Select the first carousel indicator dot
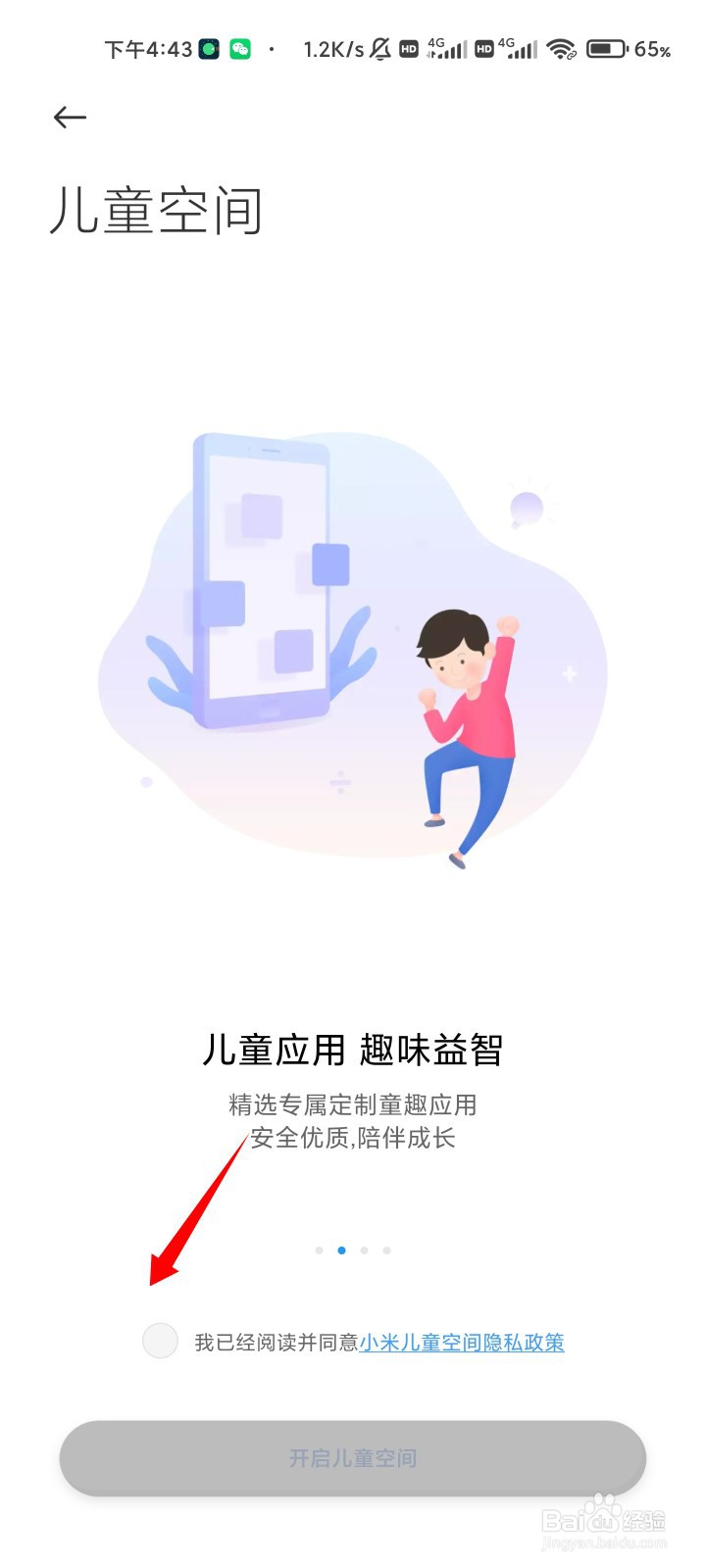The image size is (706, 1568). point(319,1249)
